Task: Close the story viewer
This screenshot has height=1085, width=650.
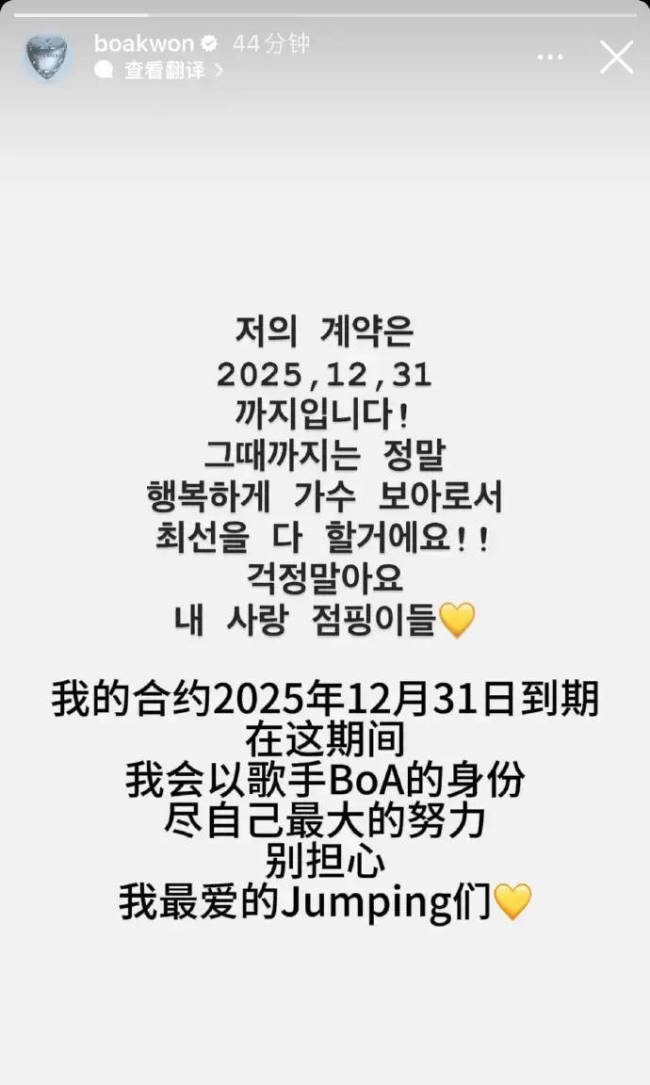Action: click(616, 57)
